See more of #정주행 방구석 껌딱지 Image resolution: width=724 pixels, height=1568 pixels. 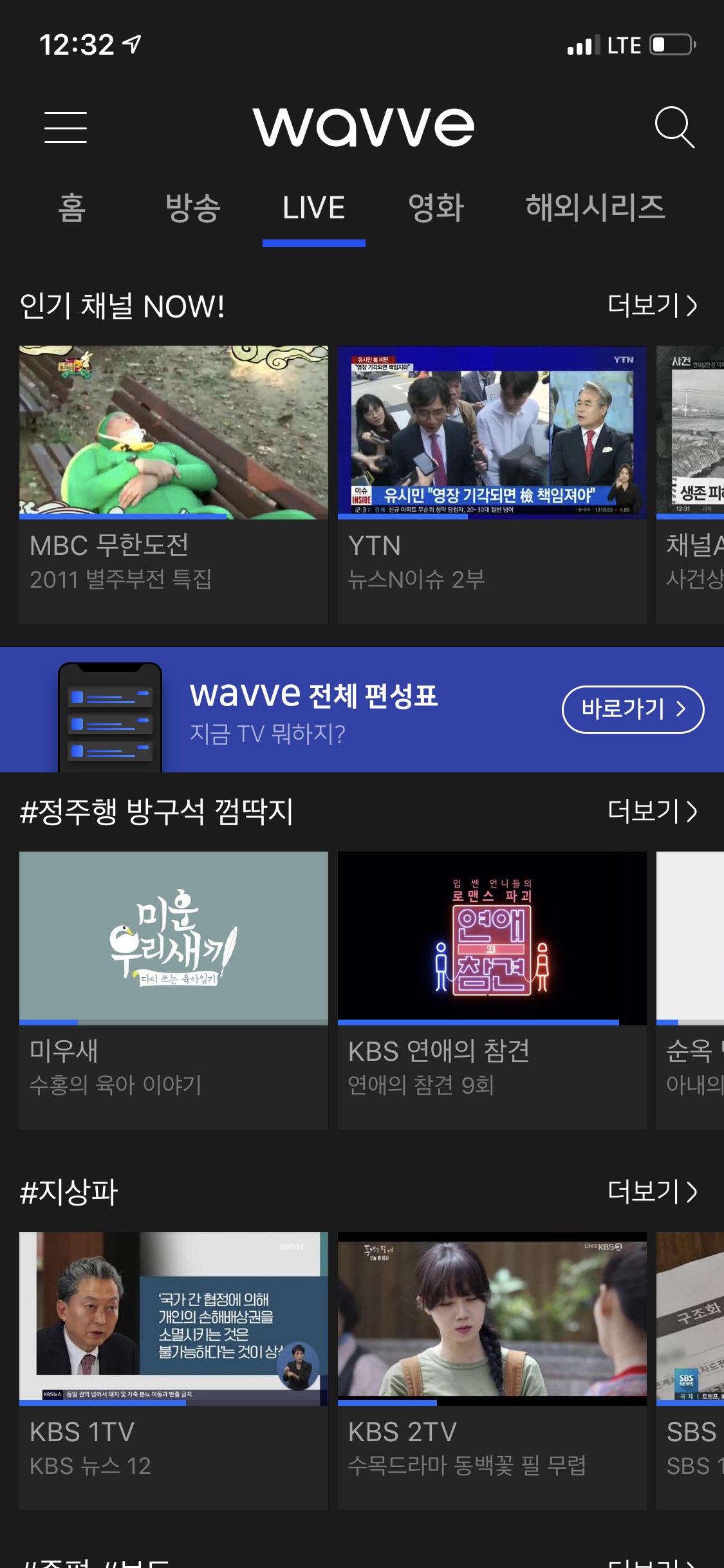[652, 811]
